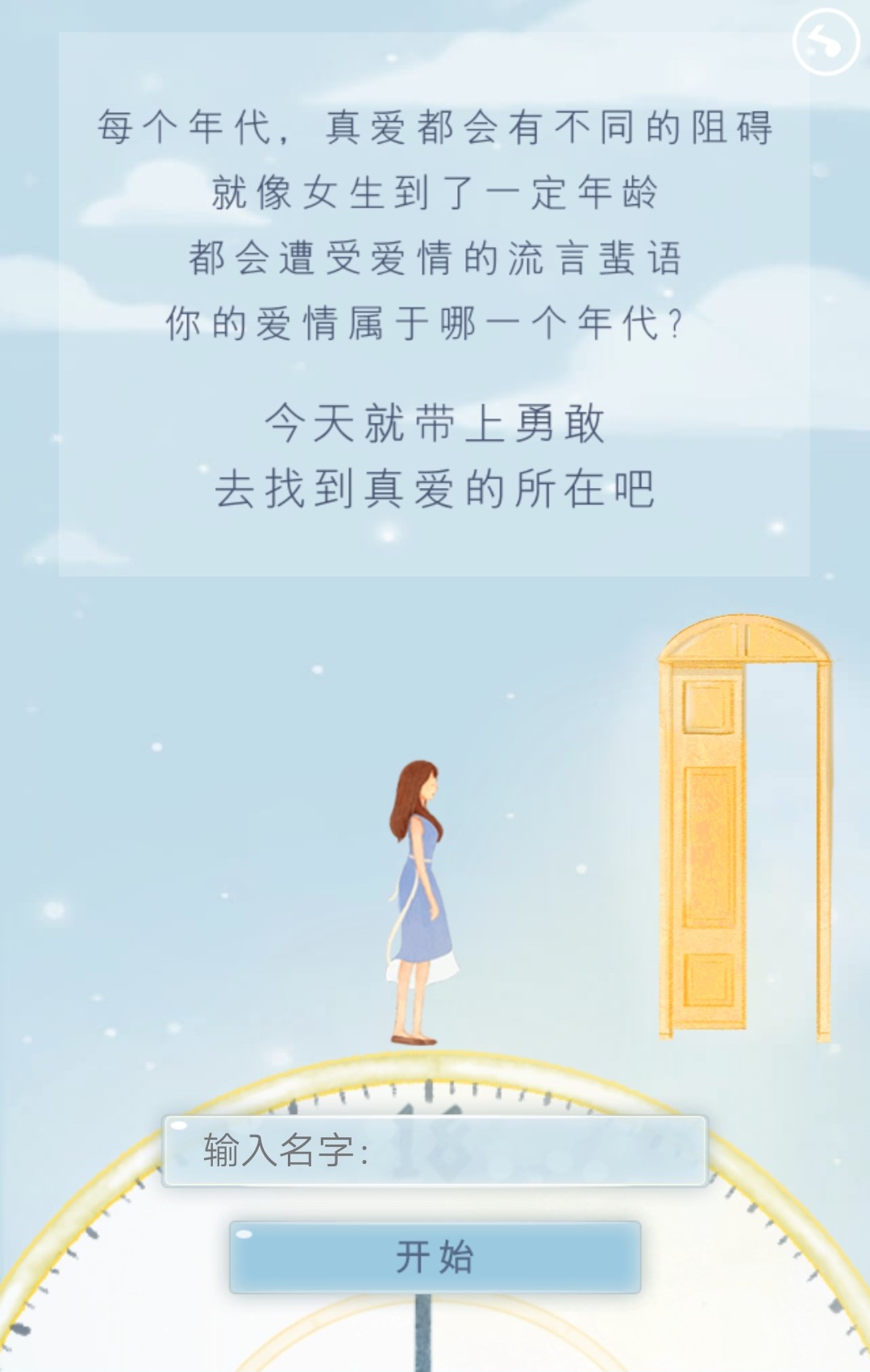
Task: Toggle the background music icon
Action: (826, 41)
